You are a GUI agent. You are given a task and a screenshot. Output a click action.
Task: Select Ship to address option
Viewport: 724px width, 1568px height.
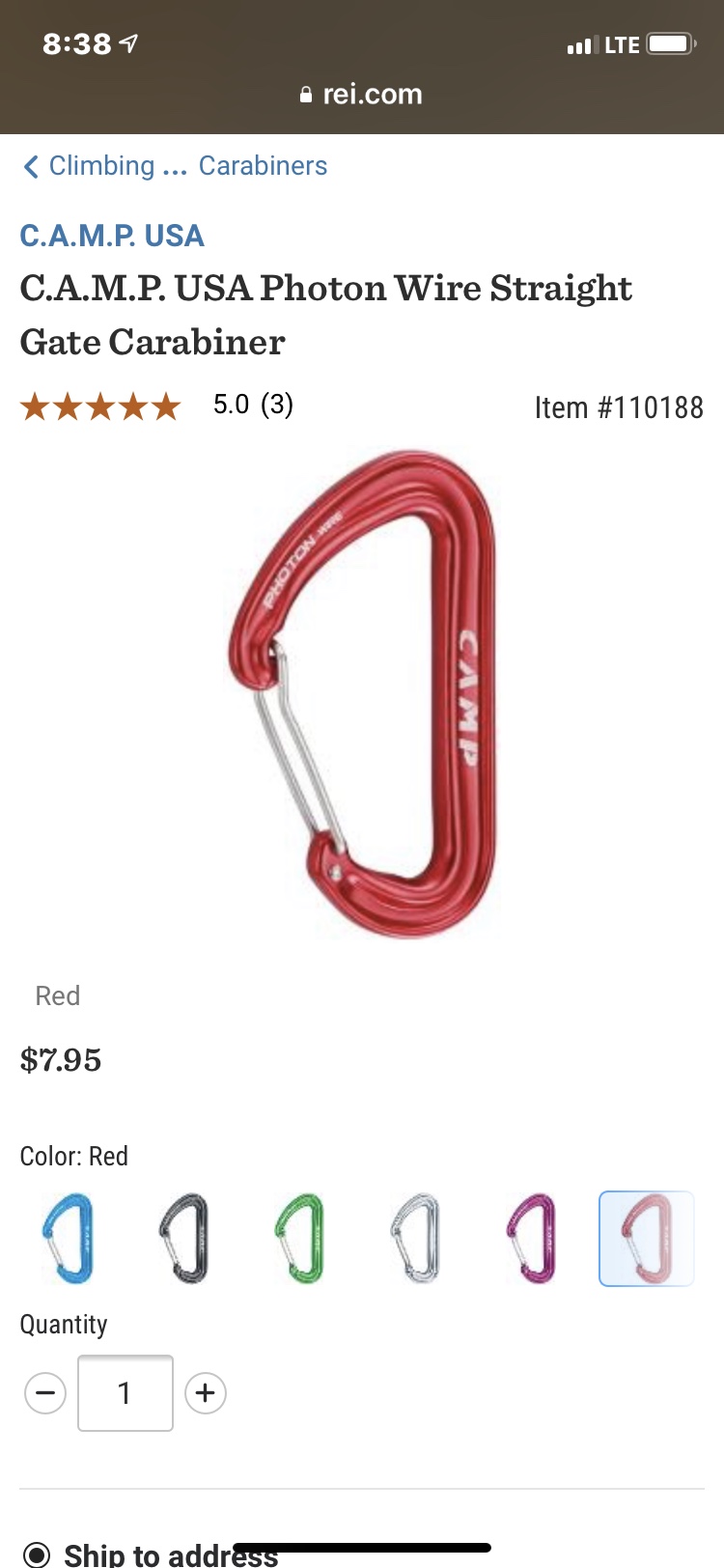tap(37, 1554)
